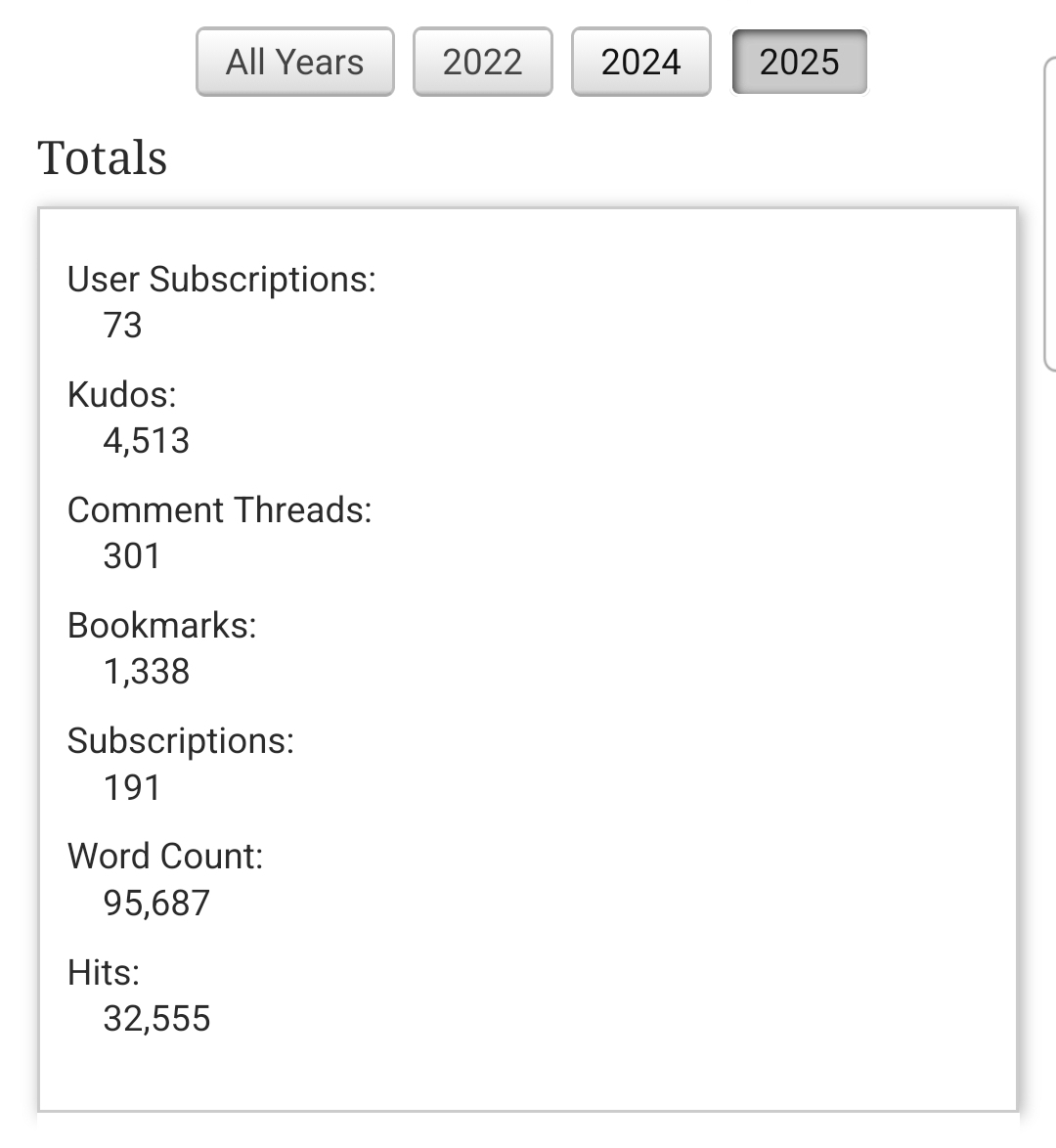
Task: Show stats for All Years
Action: 294,63
